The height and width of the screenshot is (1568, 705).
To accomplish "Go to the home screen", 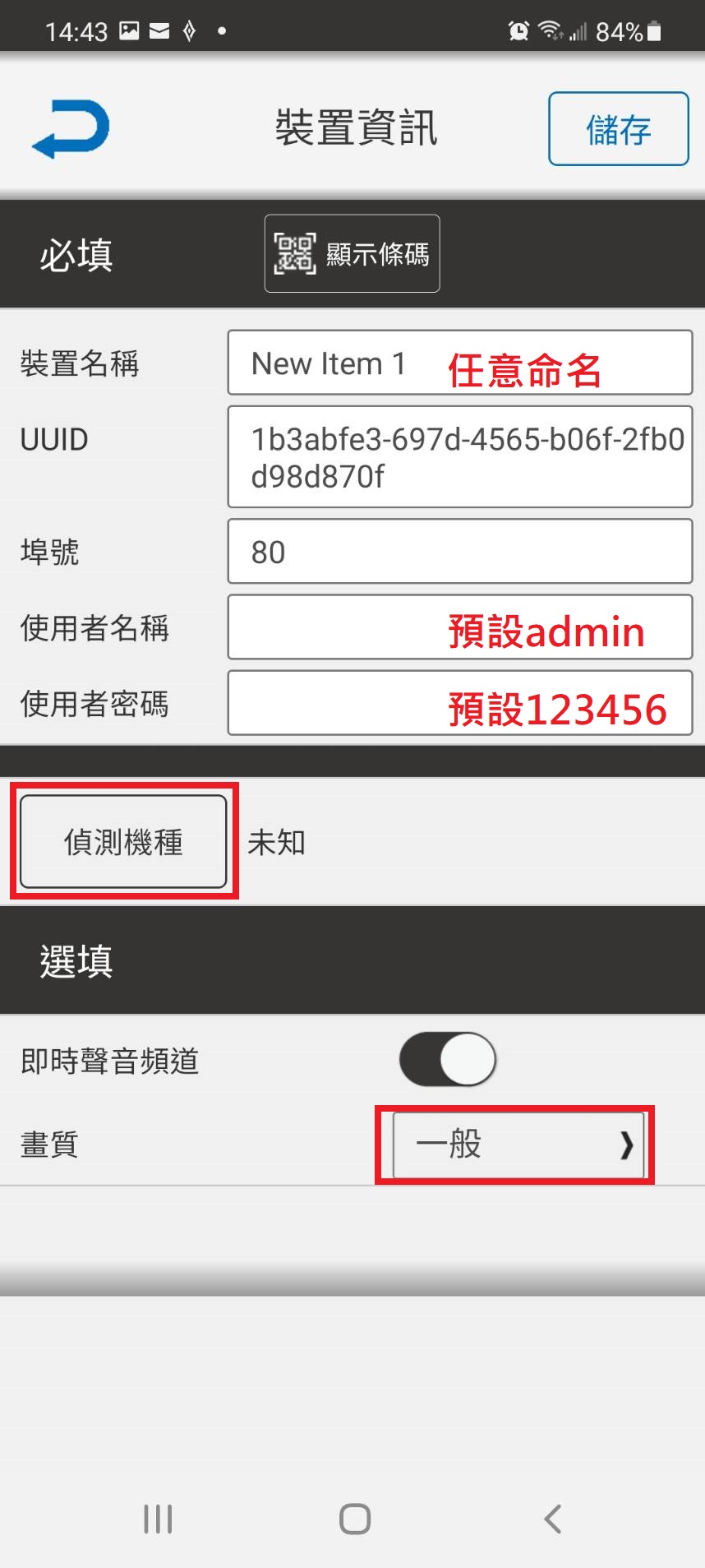I will click(355, 1519).
